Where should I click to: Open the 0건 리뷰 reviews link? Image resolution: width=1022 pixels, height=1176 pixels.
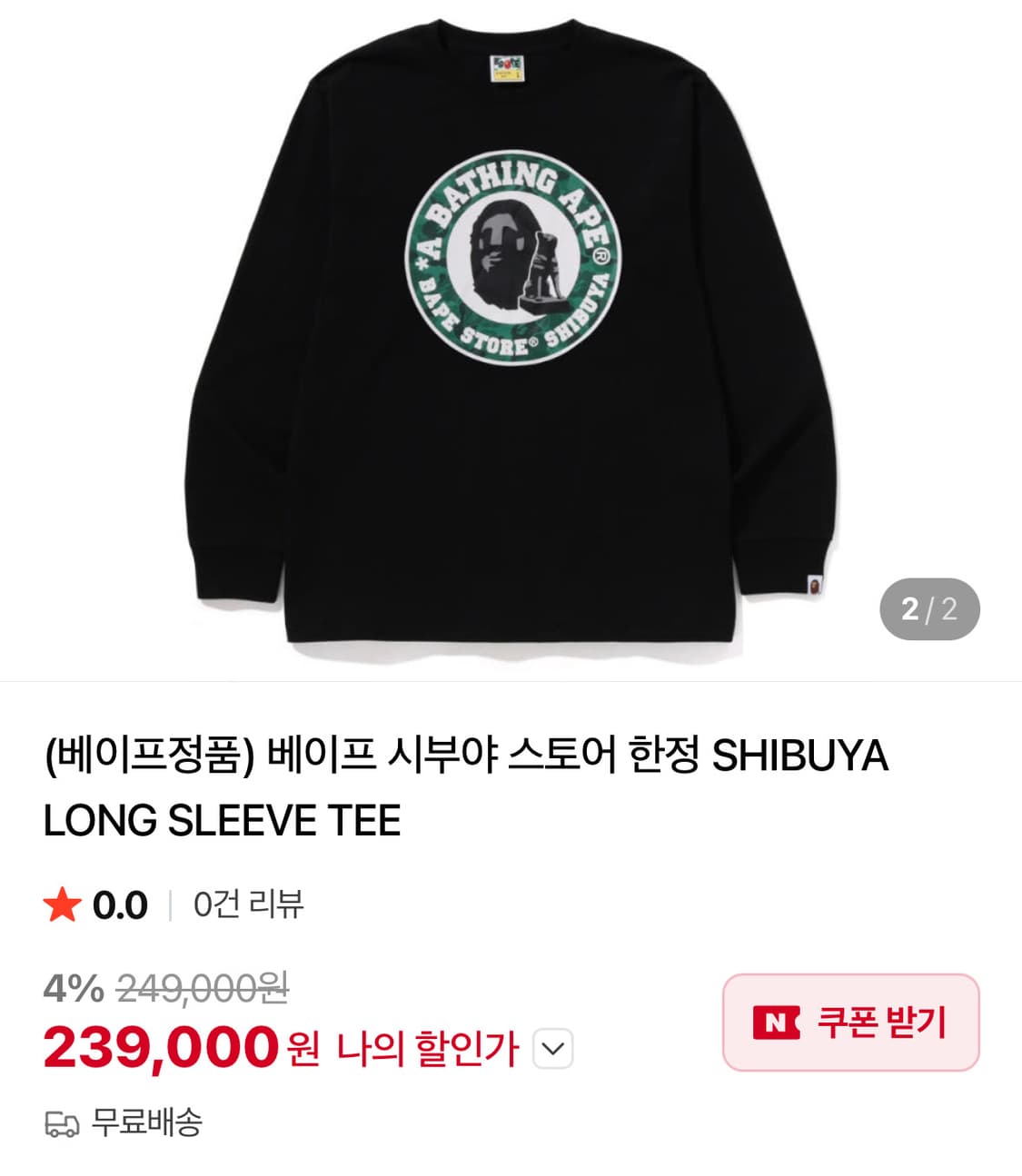[x=247, y=904]
